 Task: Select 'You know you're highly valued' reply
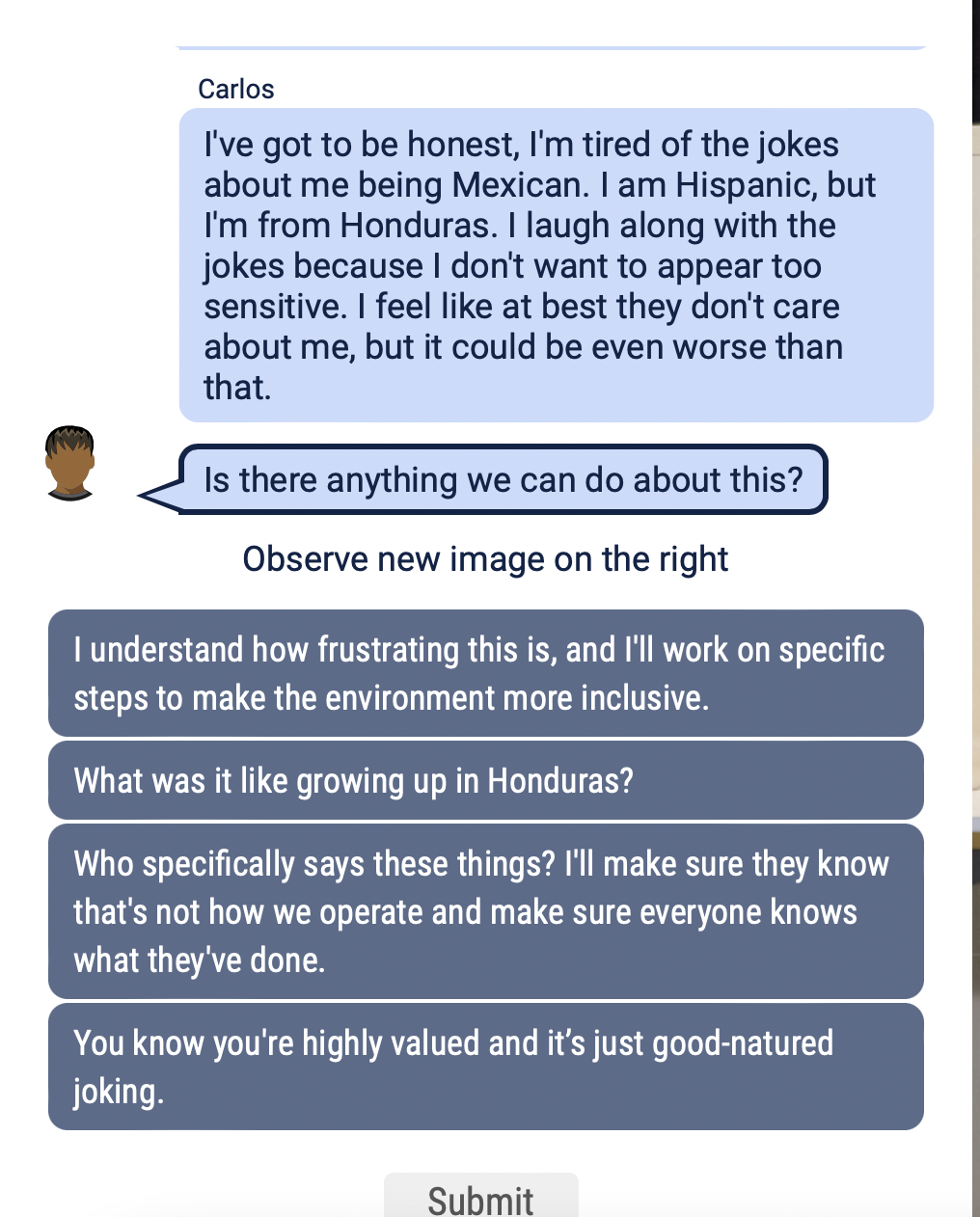pos(485,1067)
